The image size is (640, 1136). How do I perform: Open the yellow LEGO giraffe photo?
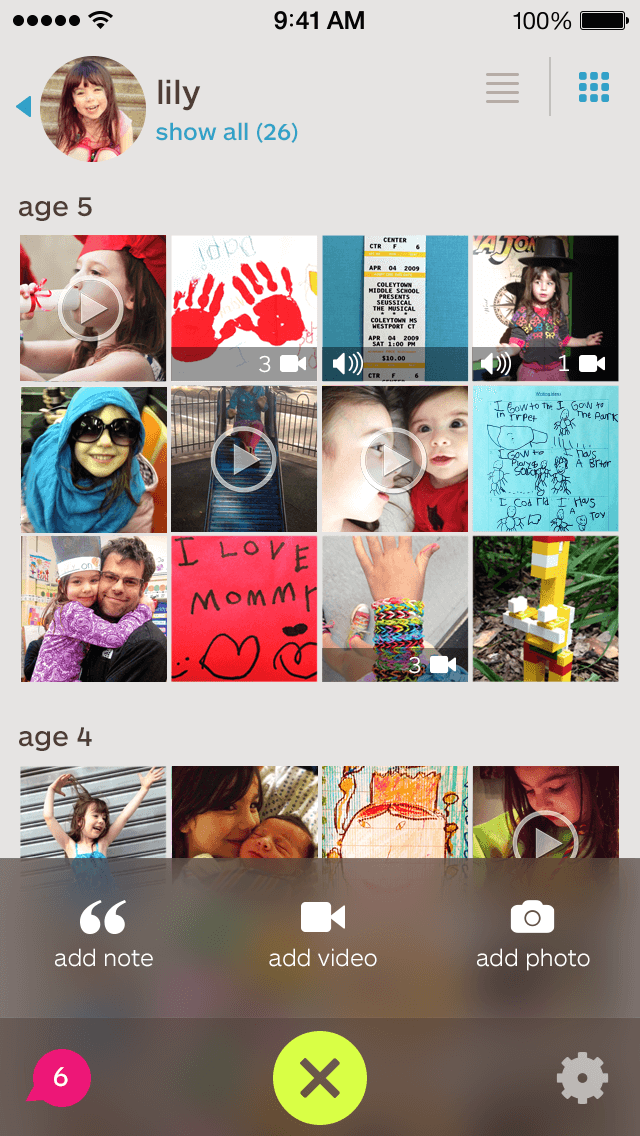pyautogui.click(x=546, y=609)
